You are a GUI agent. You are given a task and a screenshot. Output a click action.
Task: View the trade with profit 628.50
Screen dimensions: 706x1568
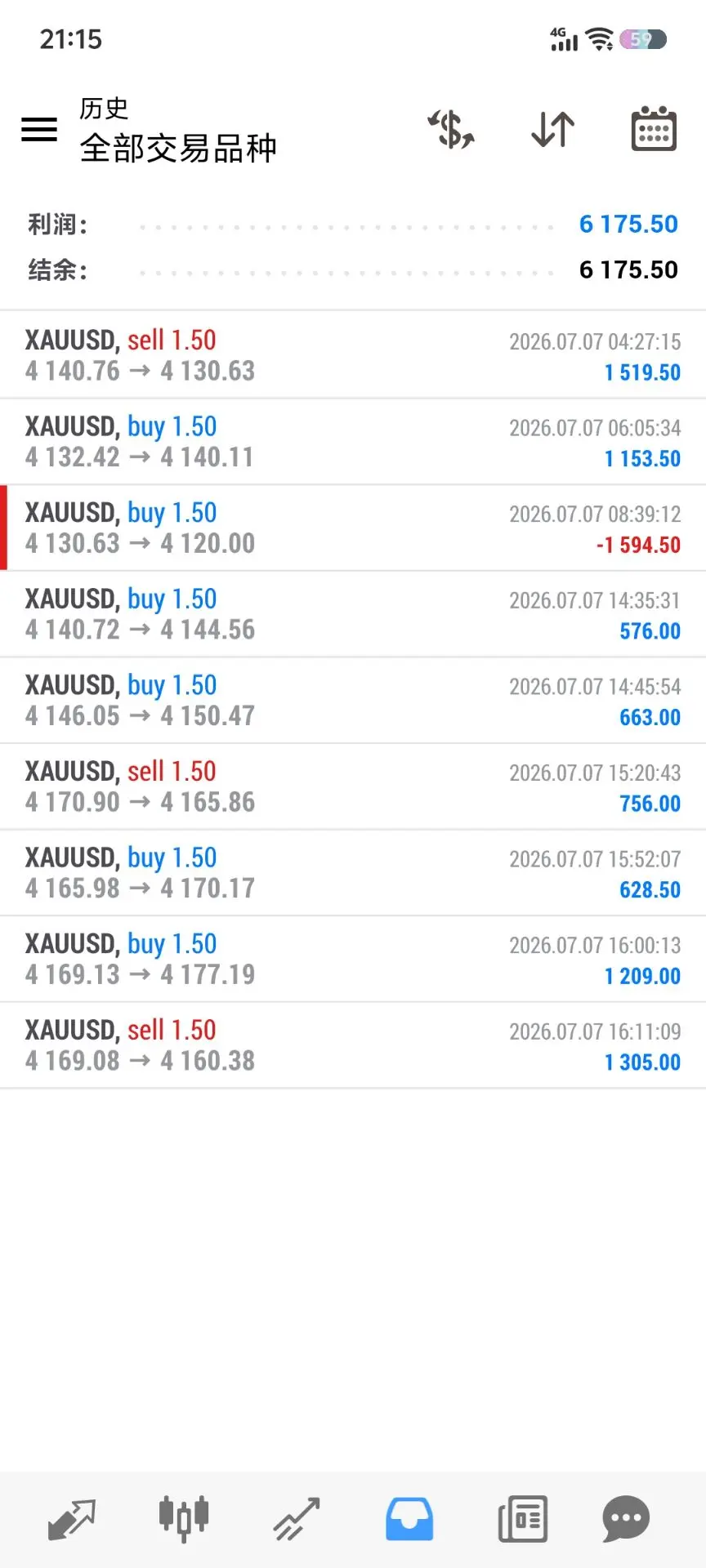353,873
